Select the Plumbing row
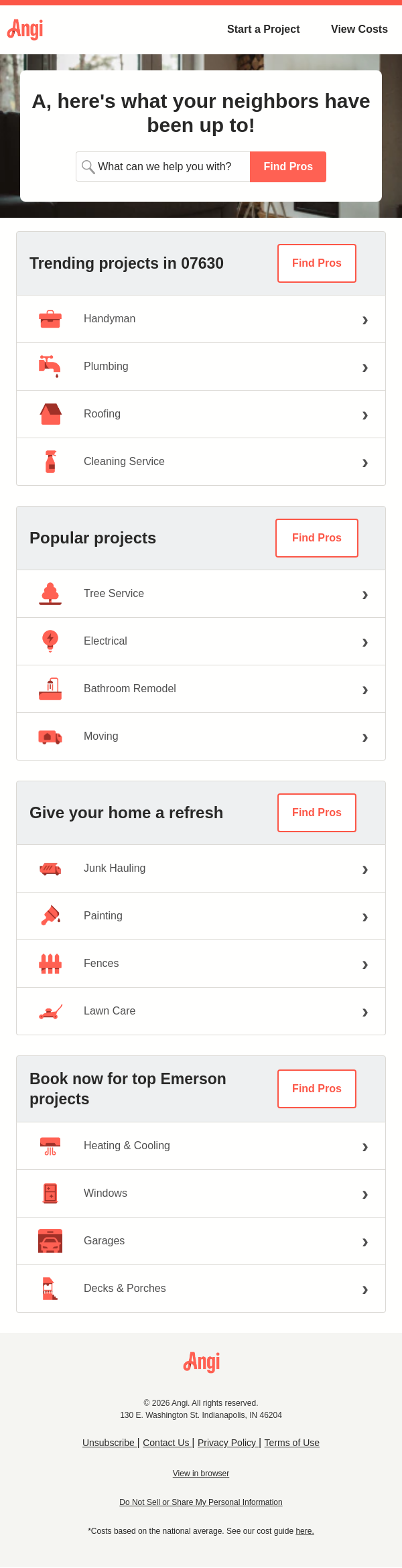The image size is (402, 1568). coord(201,367)
